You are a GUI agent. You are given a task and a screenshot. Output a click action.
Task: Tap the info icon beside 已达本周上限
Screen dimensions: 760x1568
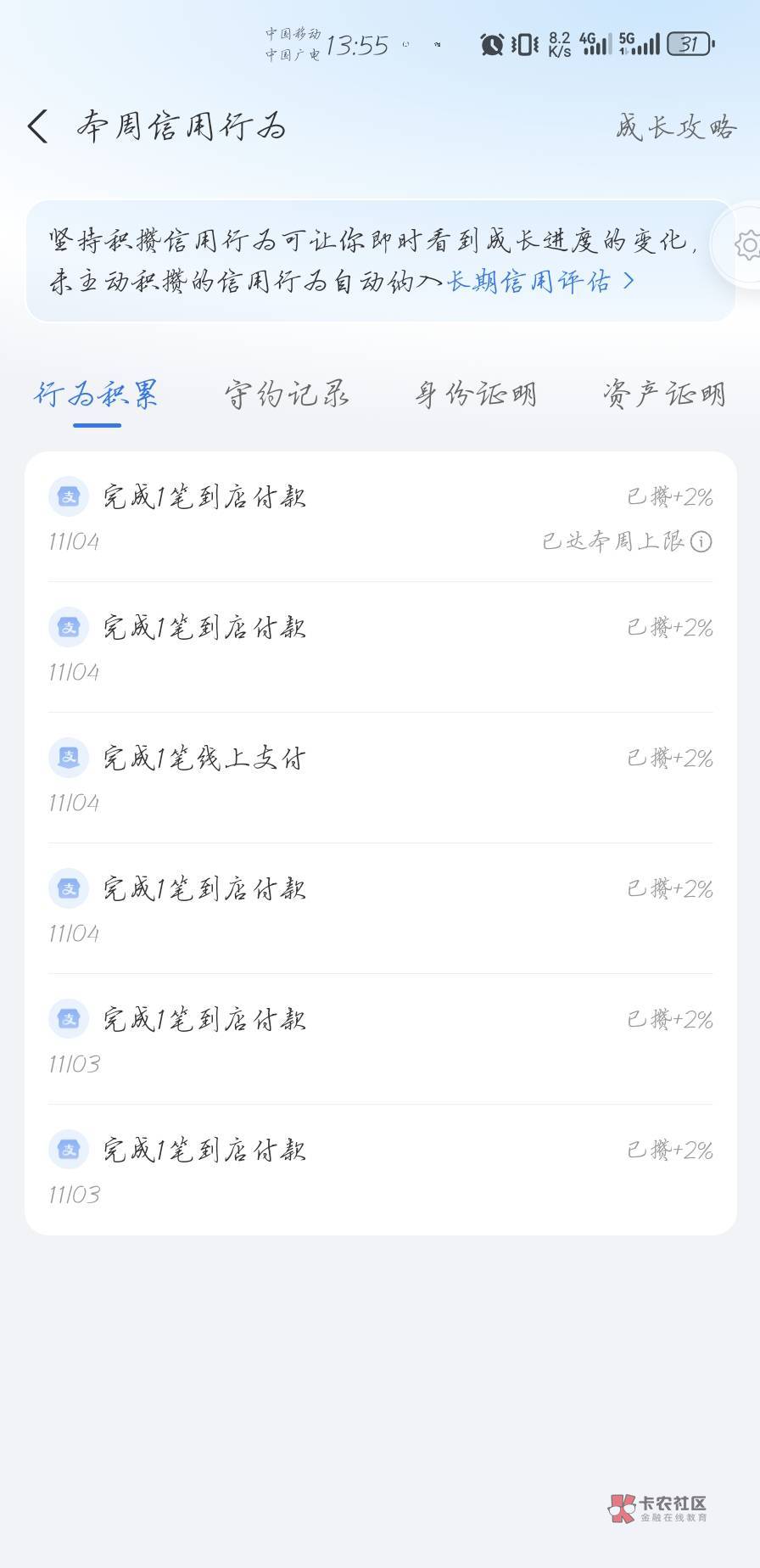701,541
